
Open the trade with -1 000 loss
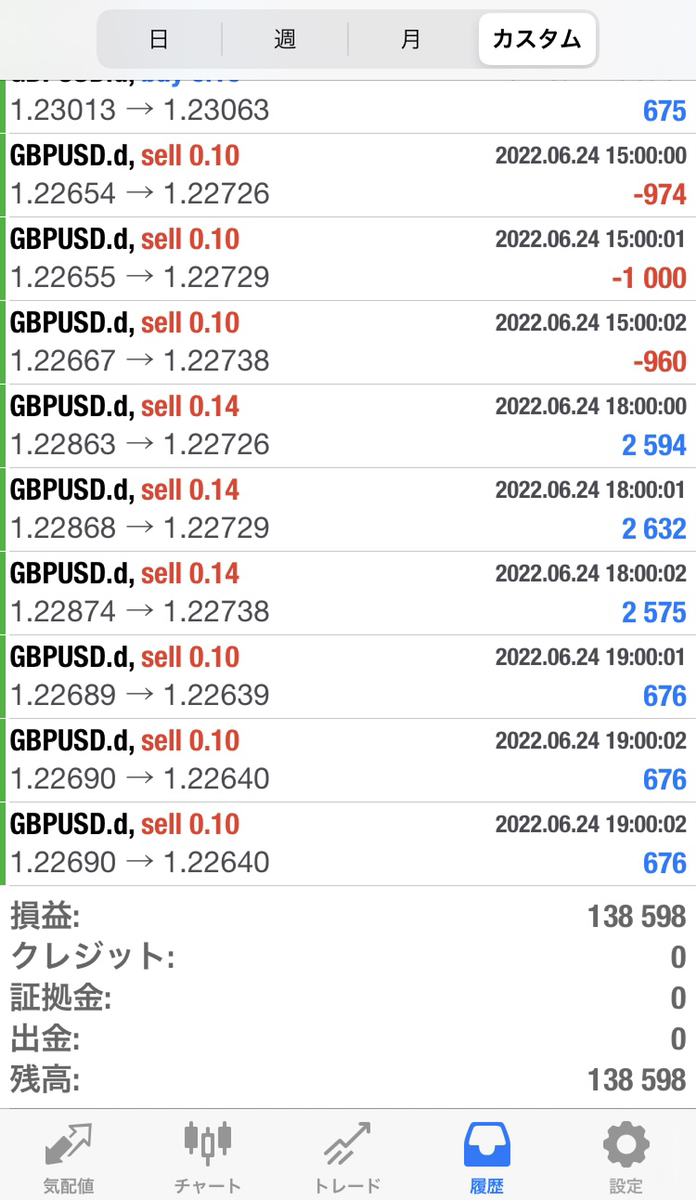pyautogui.click(x=348, y=259)
